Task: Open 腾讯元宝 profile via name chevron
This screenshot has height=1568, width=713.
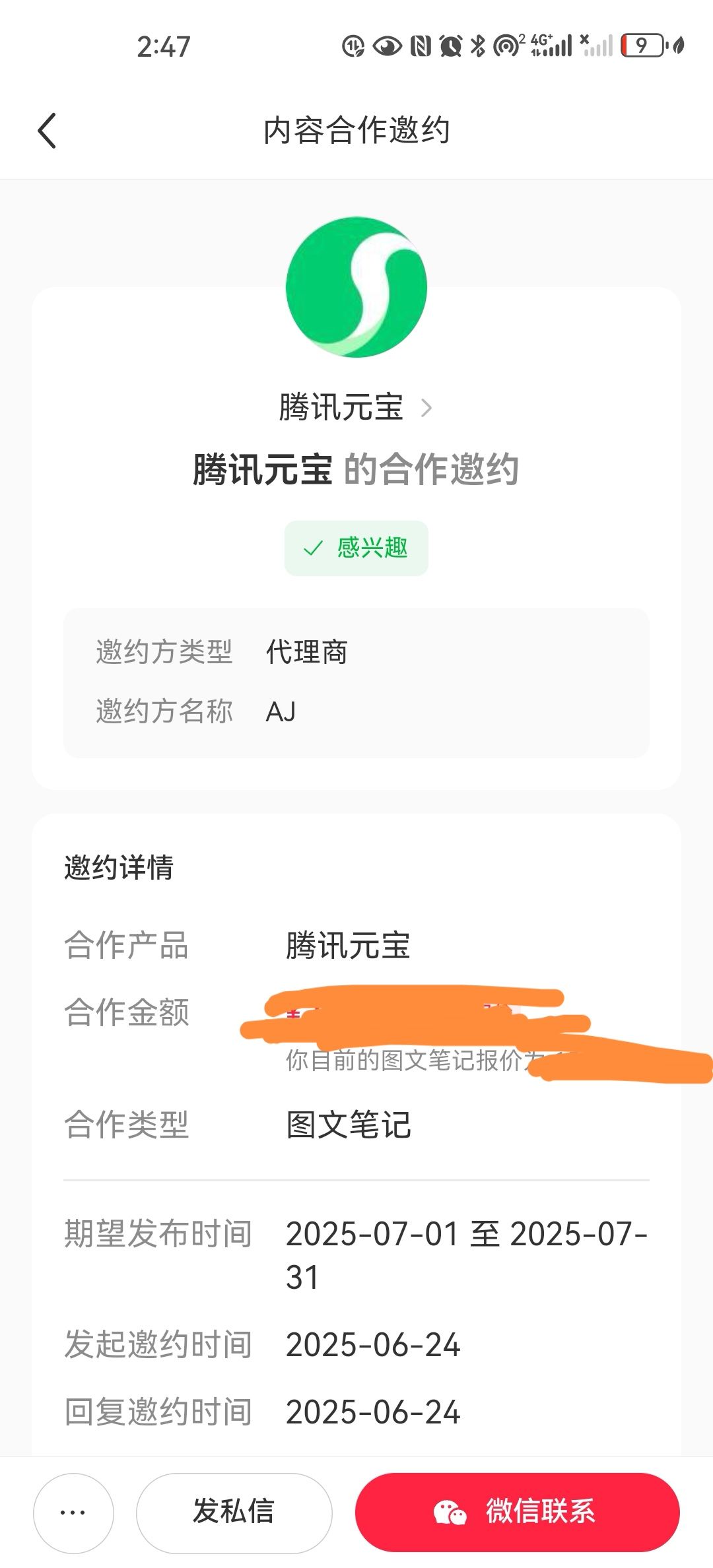Action: pos(356,407)
